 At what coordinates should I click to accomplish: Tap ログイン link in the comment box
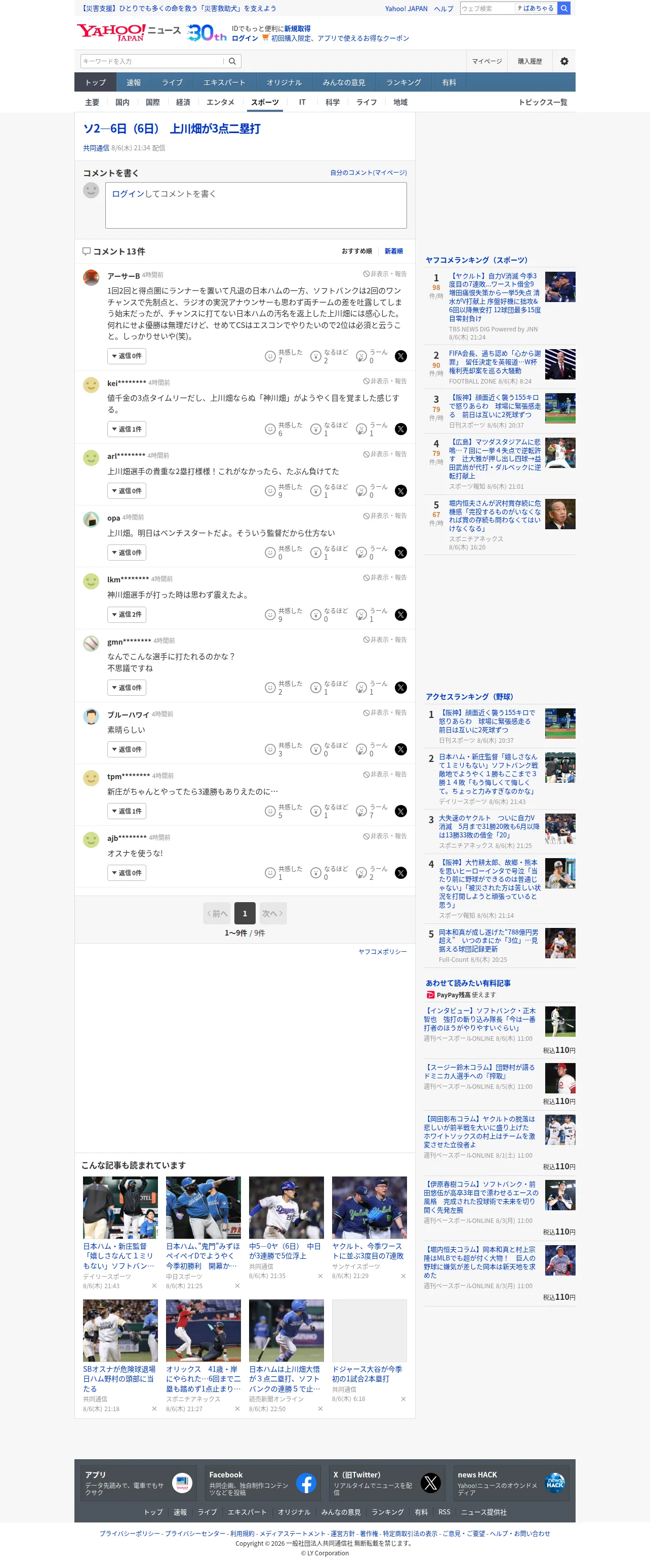(128, 194)
